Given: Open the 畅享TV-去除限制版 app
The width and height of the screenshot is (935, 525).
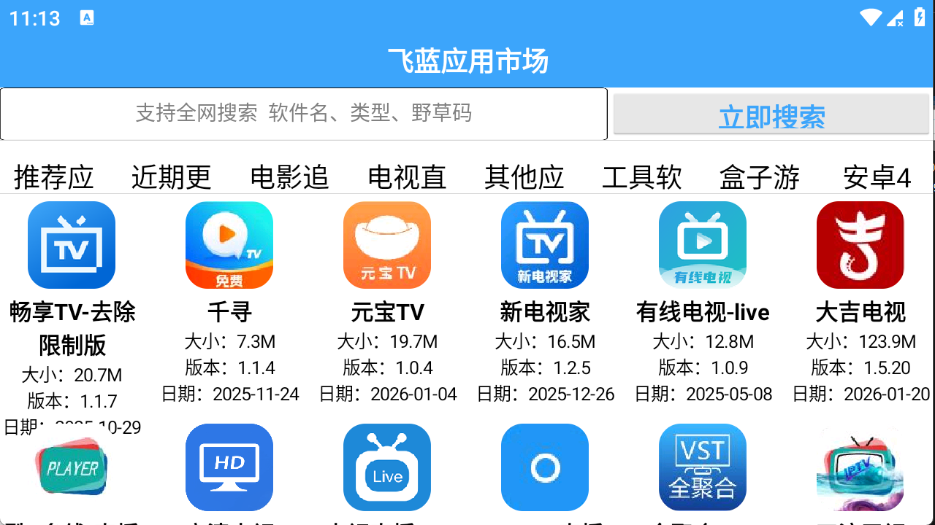Looking at the screenshot, I should tap(72, 246).
